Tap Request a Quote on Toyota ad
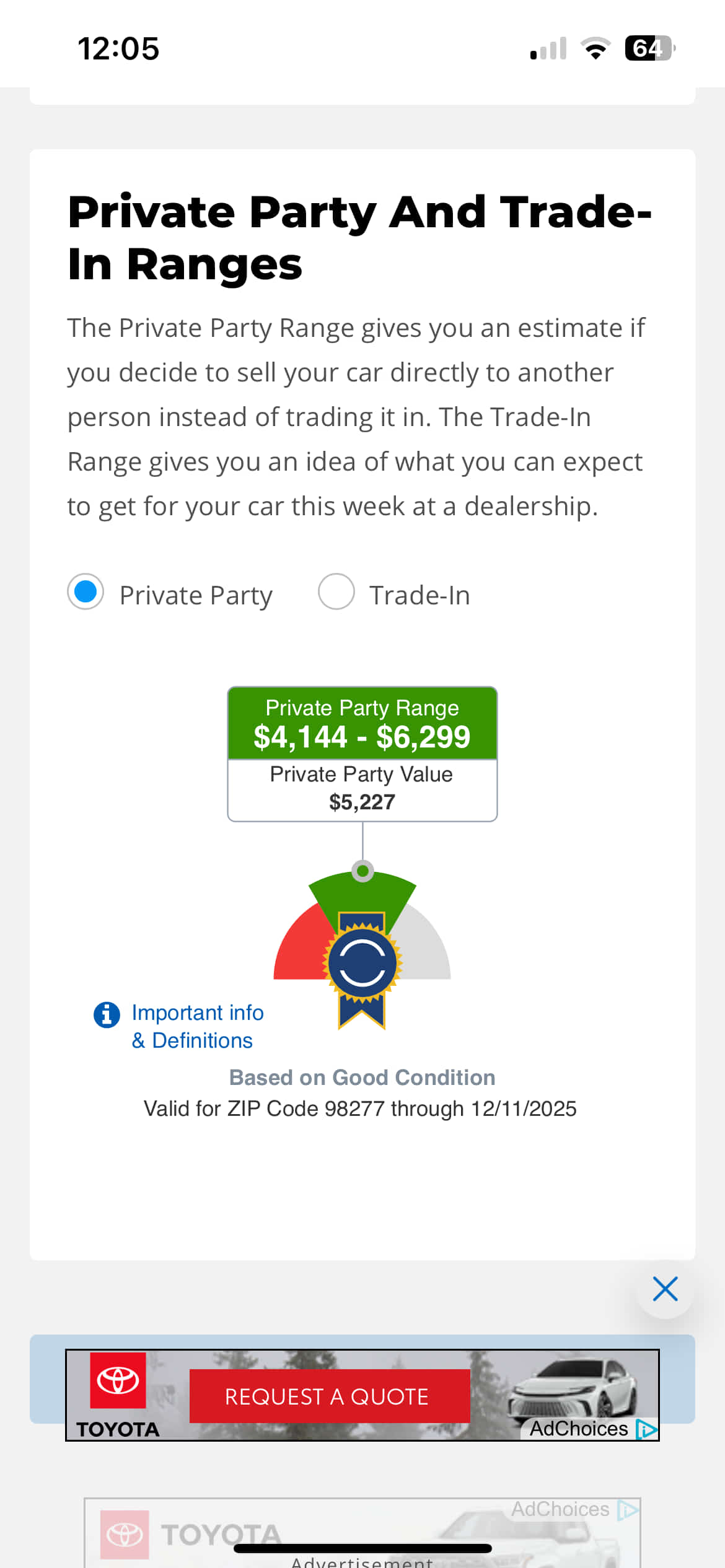Viewport: 725px width, 1568px height. [x=329, y=1396]
